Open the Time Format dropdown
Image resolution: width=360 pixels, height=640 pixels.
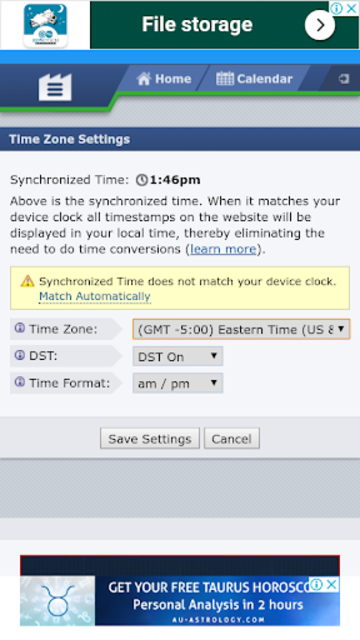point(178,383)
